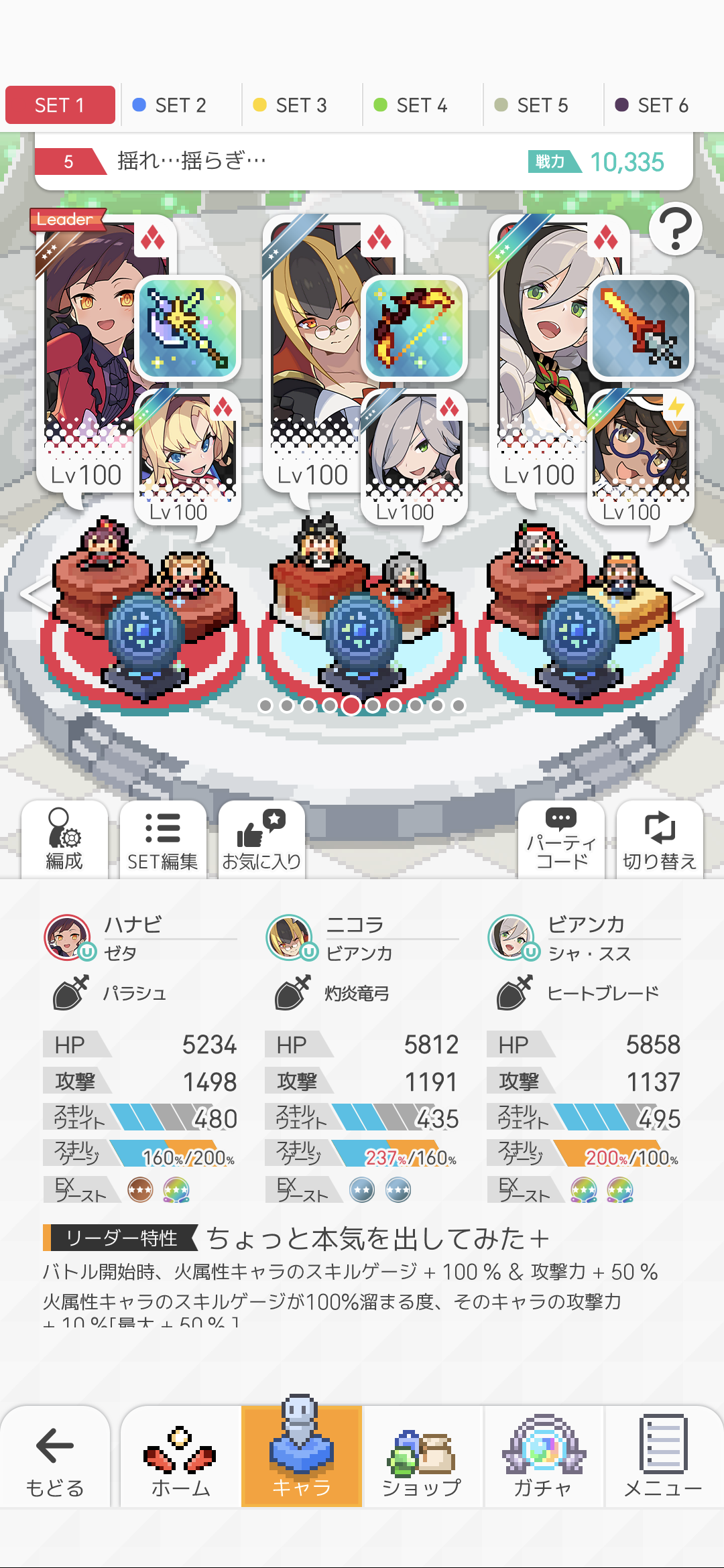Open the question mark help icon
724x1568 pixels.
pos(675,229)
